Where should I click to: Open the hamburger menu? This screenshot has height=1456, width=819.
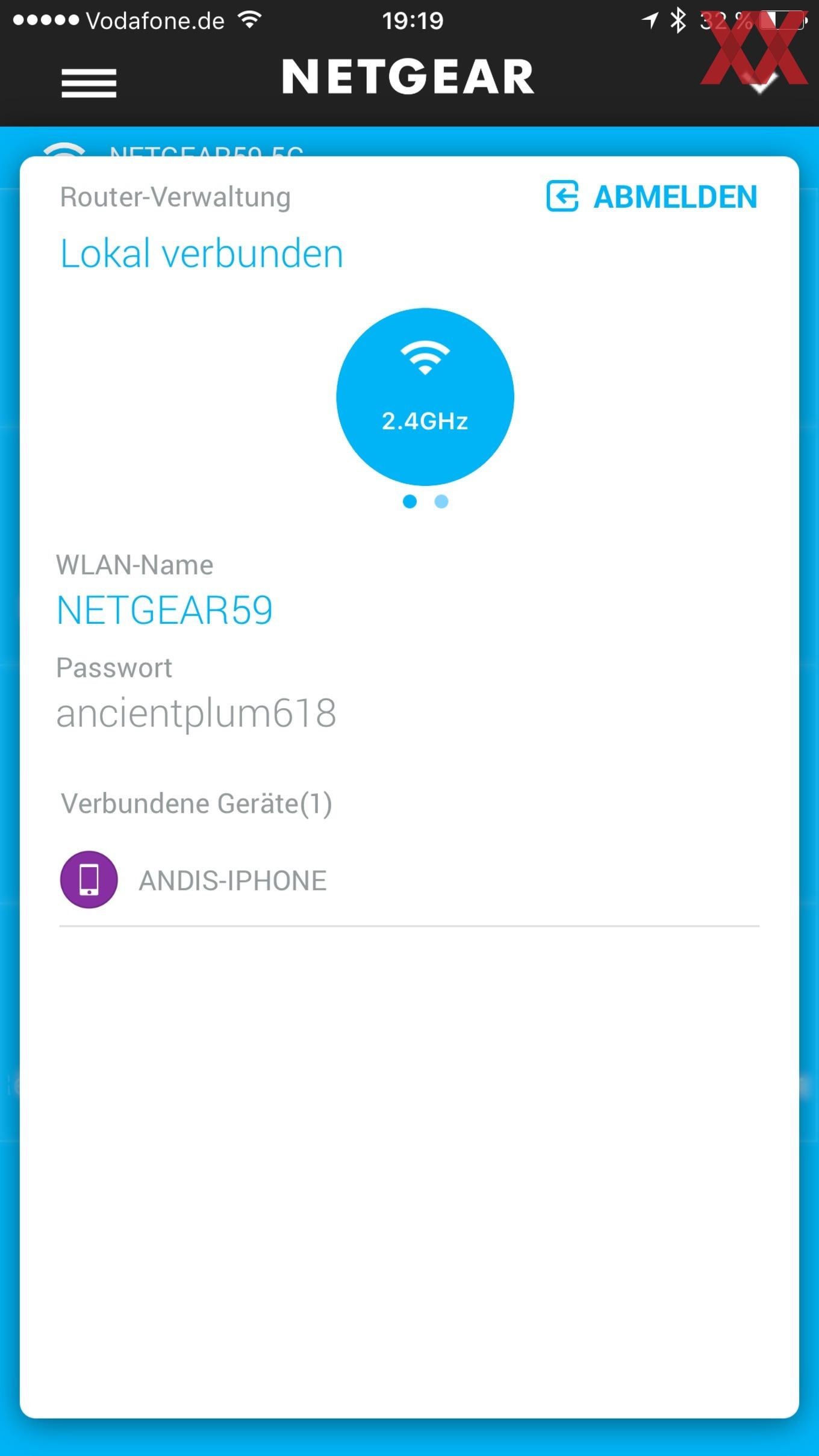tap(89, 82)
